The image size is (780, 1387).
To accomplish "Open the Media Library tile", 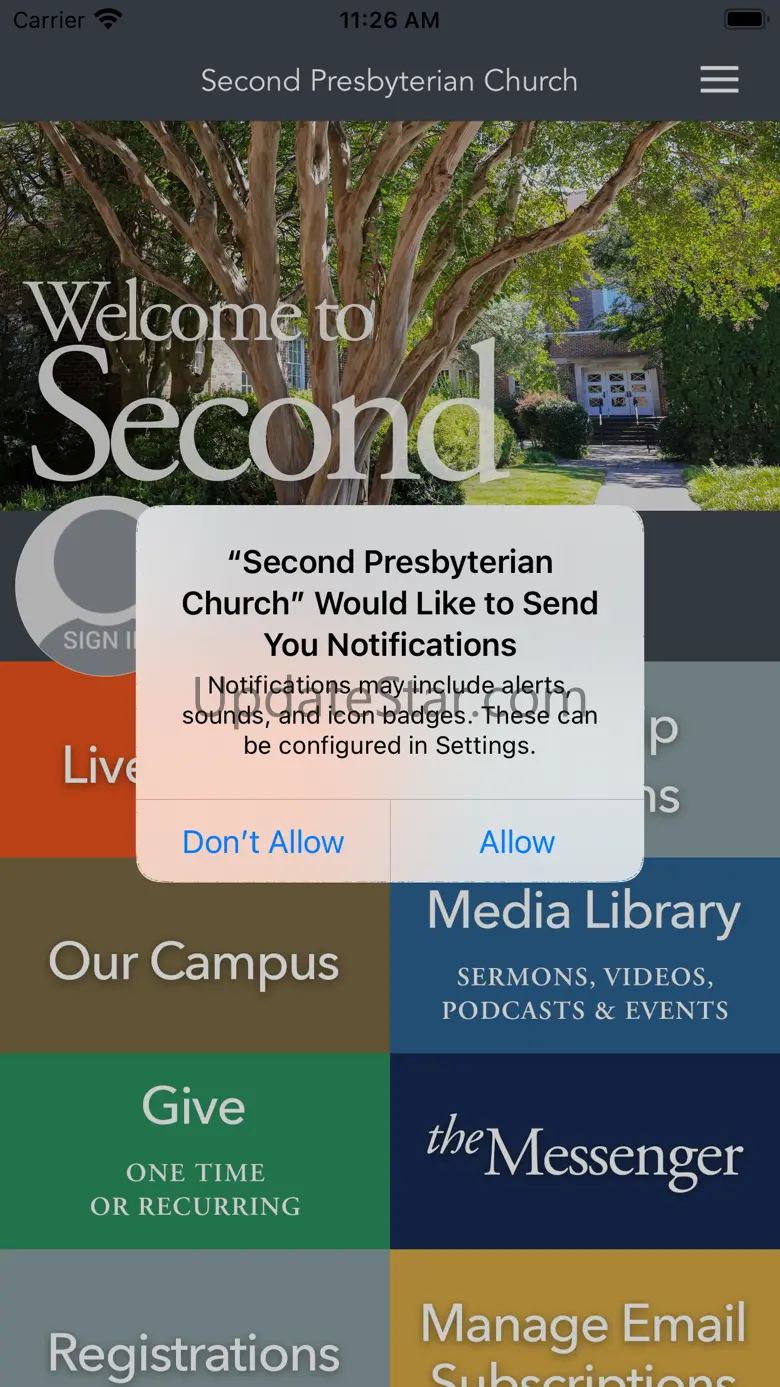I will pyautogui.click(x=585, y=956).
